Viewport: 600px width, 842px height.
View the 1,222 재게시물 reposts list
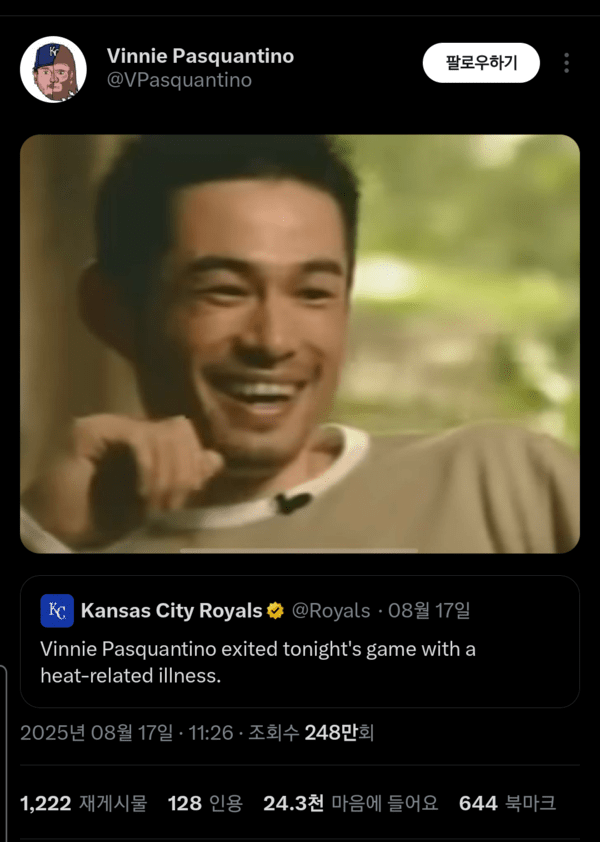tap(84, 803)
